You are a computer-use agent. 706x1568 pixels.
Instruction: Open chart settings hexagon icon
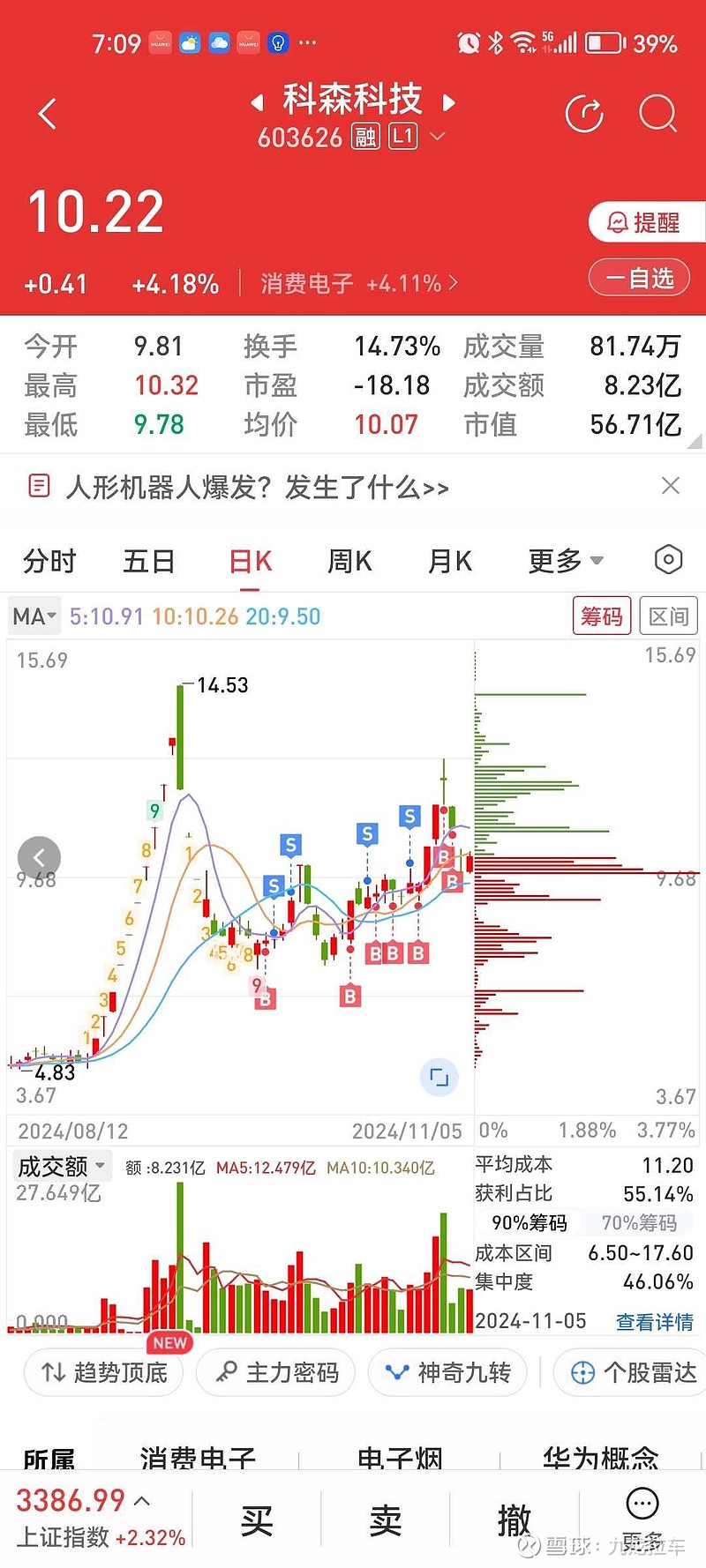pos(668,560)
